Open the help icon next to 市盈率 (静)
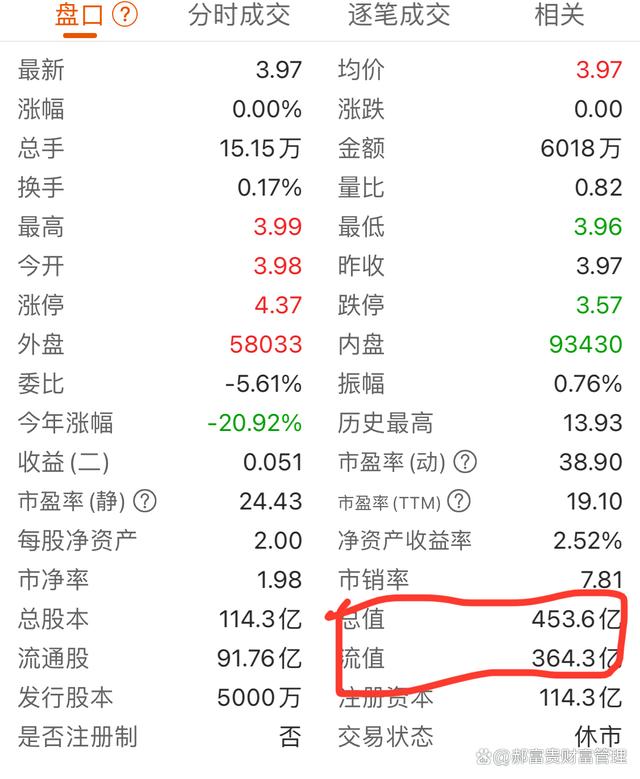 146,501
